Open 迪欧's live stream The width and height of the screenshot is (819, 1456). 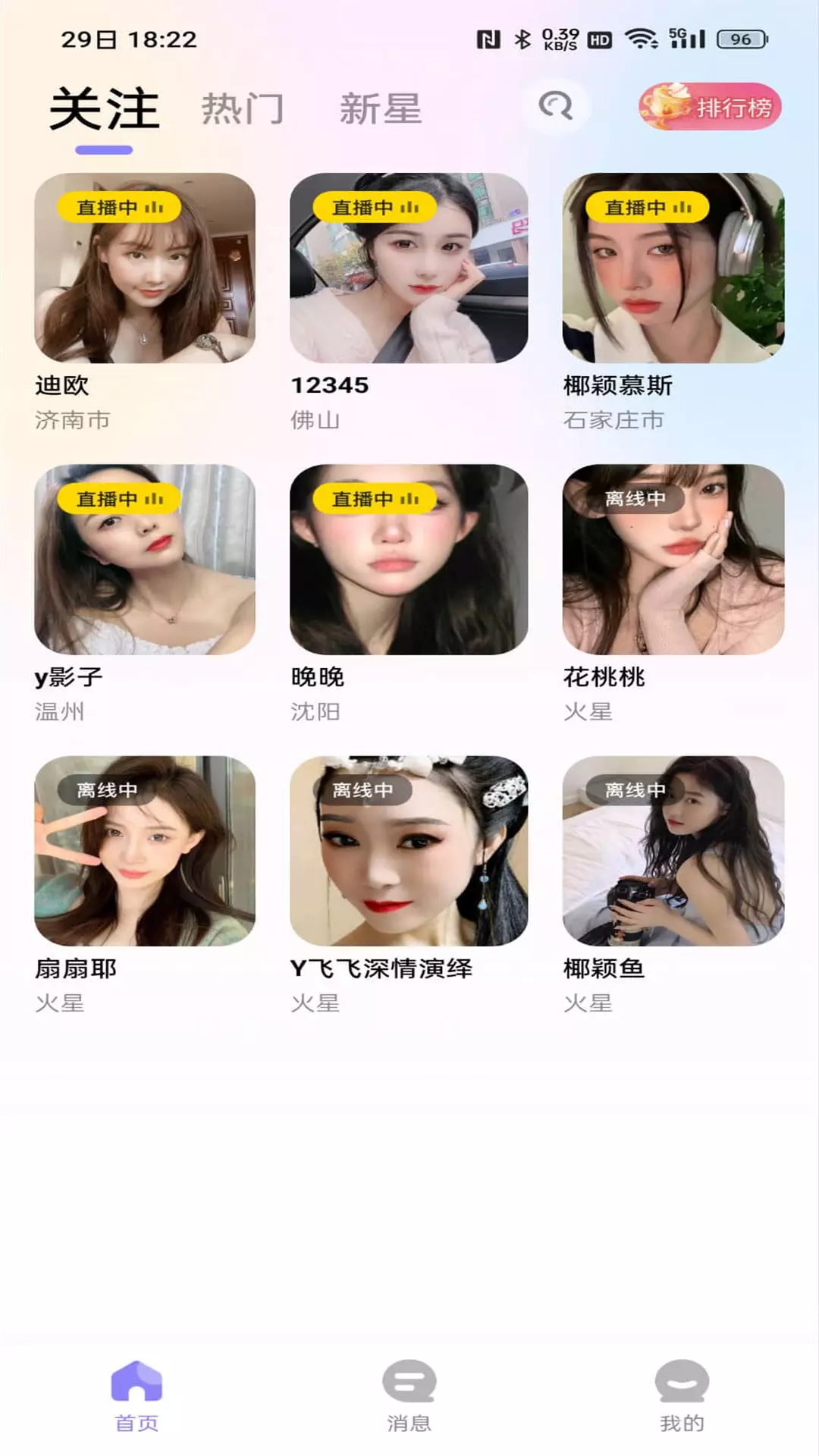[145, 268]
